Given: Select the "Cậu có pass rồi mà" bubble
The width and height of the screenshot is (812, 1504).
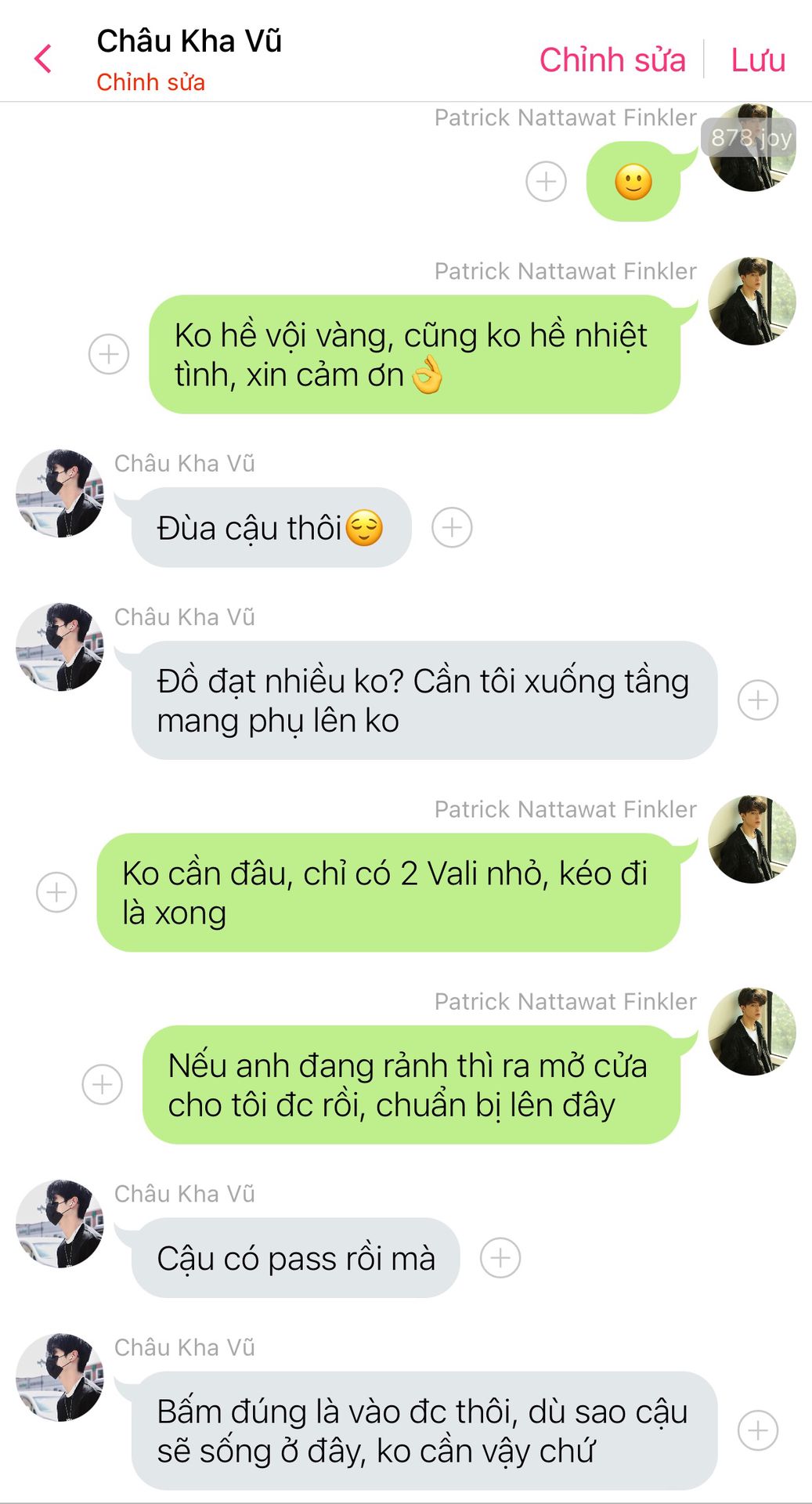Looking at the screenshot, I should pos(295,1258).
